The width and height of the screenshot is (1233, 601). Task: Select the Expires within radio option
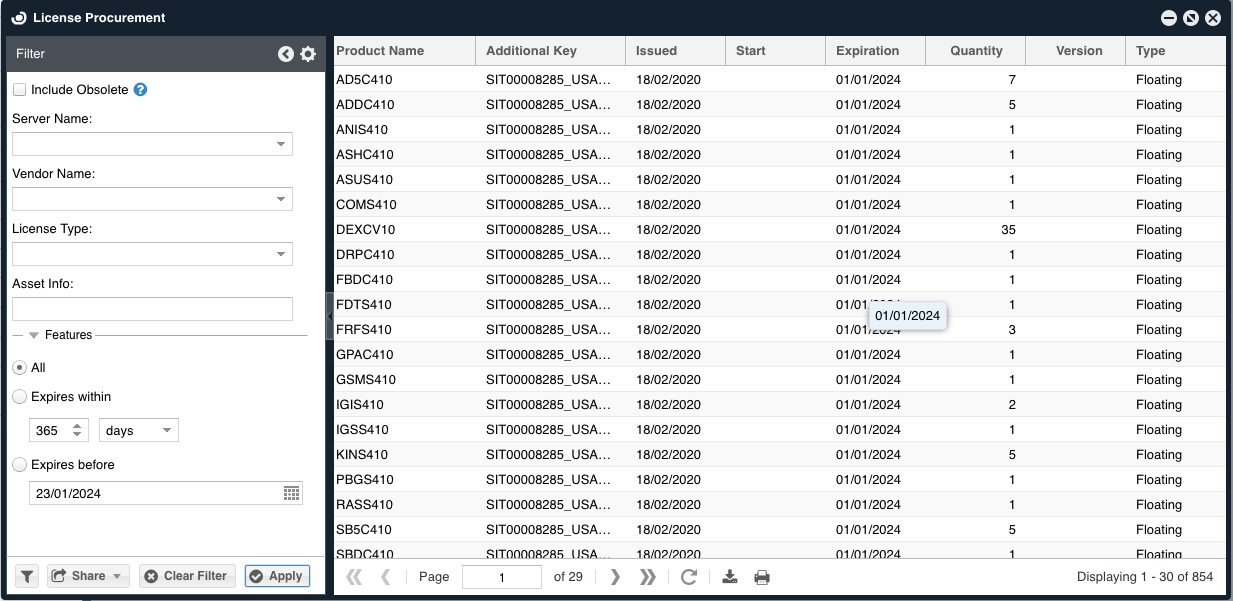(x=19, y=397)
